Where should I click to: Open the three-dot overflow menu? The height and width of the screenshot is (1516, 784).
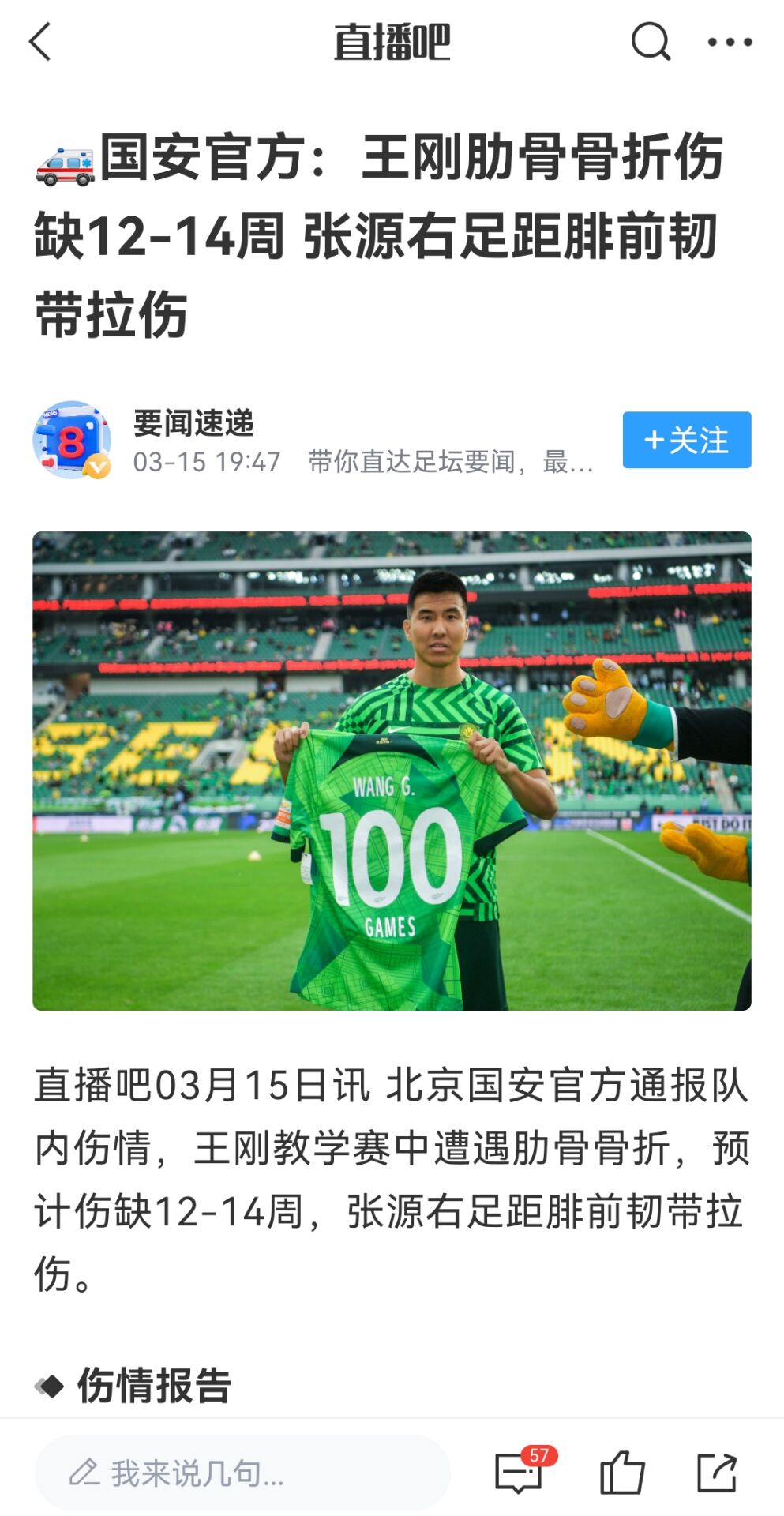coord(730,42)
